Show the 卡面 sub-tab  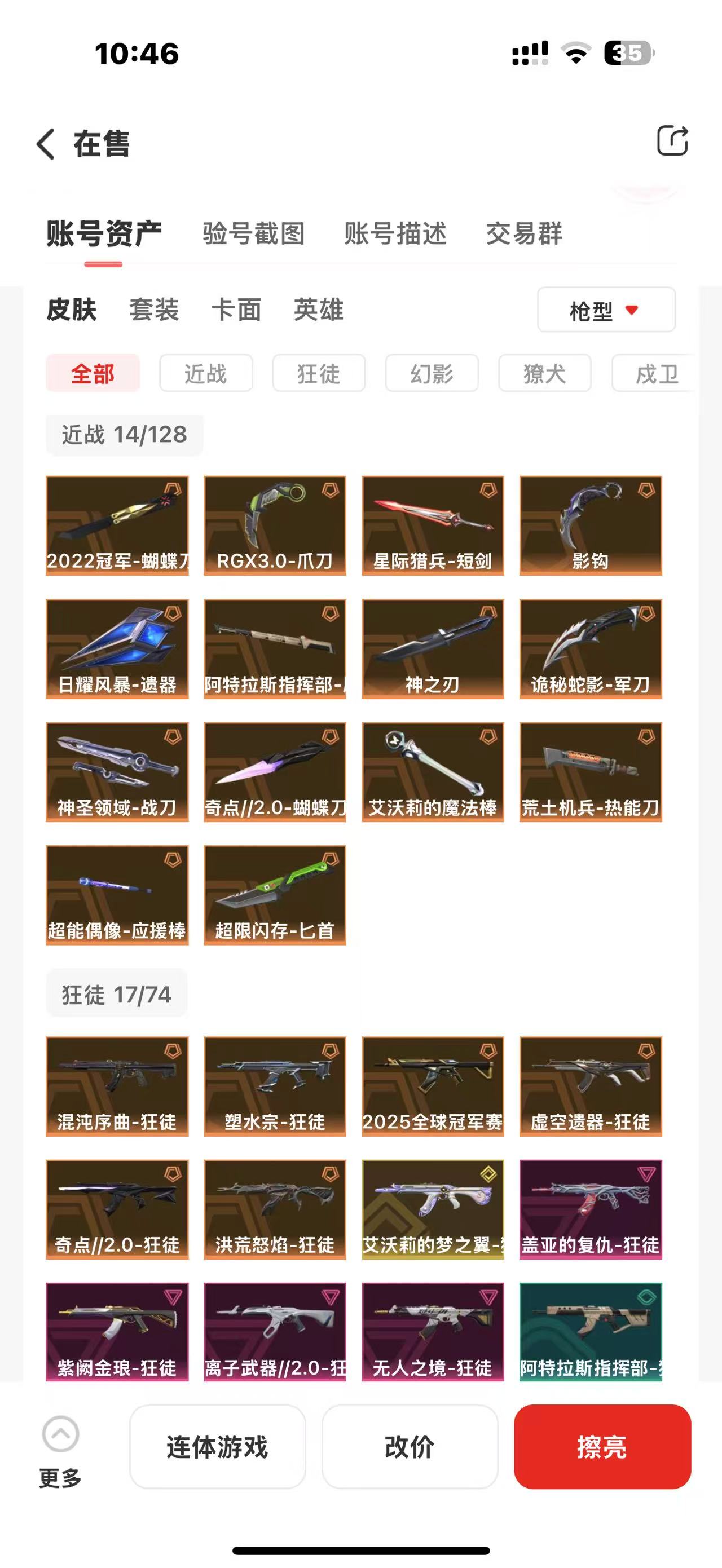click(x=236, y=310)
